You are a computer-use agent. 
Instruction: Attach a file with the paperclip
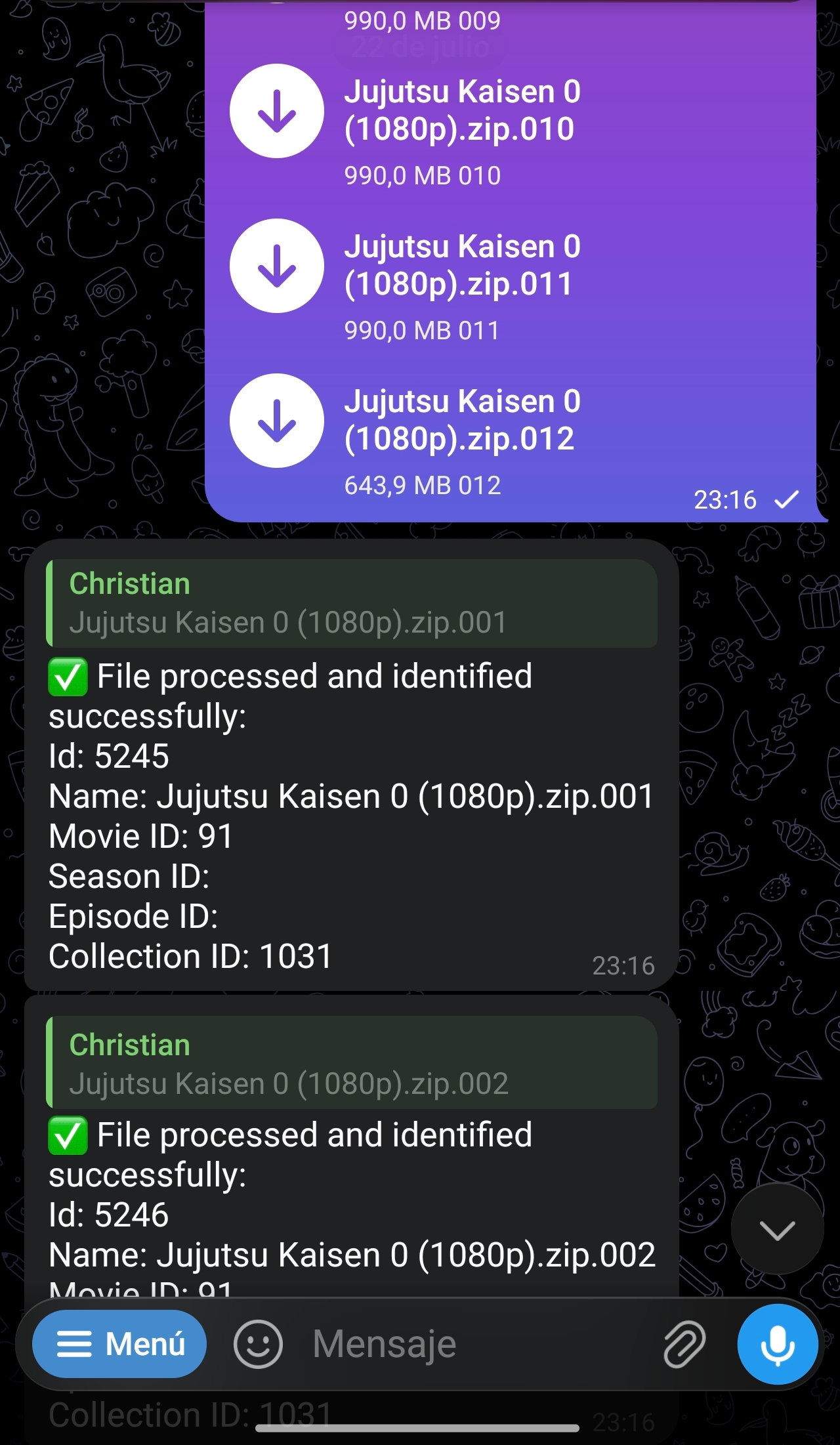click(684, 1344)
